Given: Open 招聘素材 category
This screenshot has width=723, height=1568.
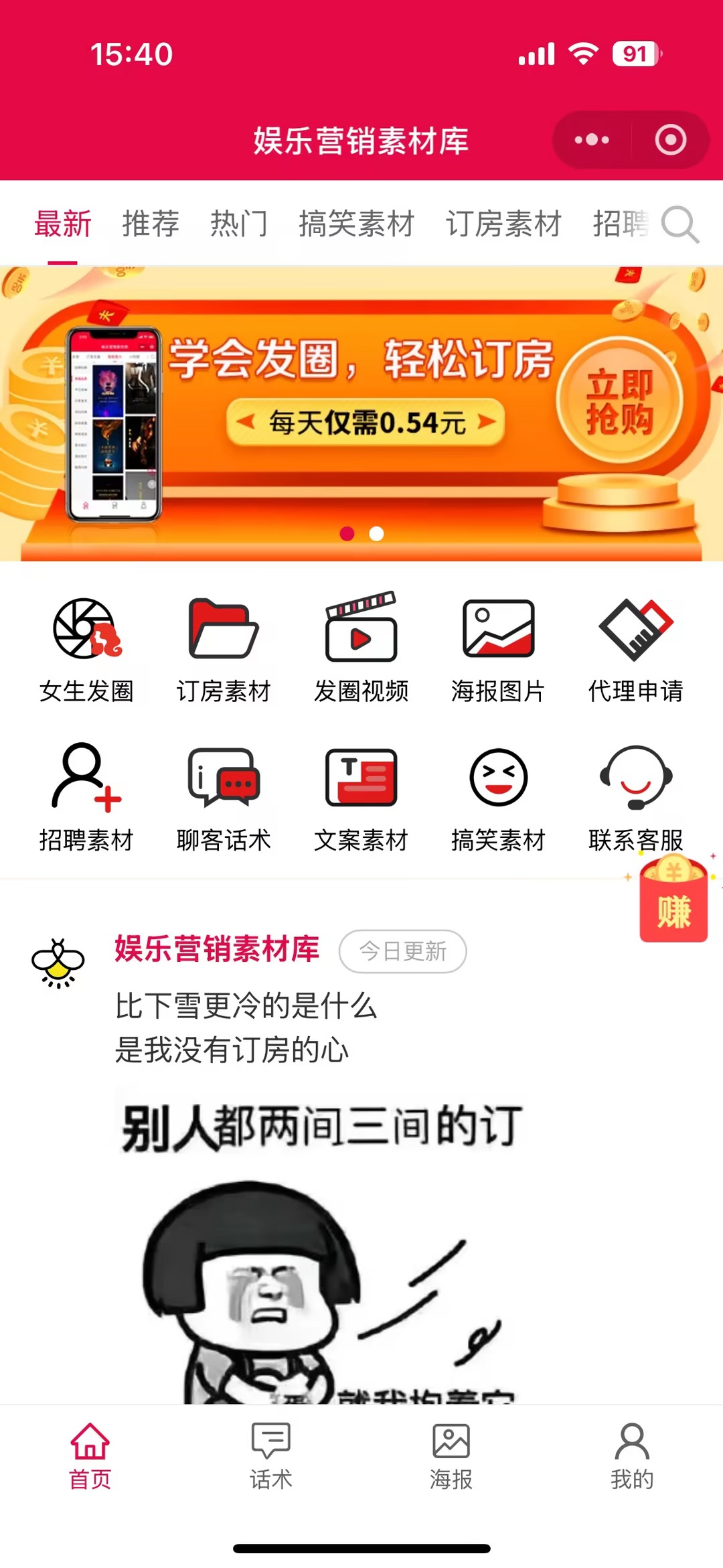Looking at the screenshot, I should pyautogui.click(x=87, y=797).
